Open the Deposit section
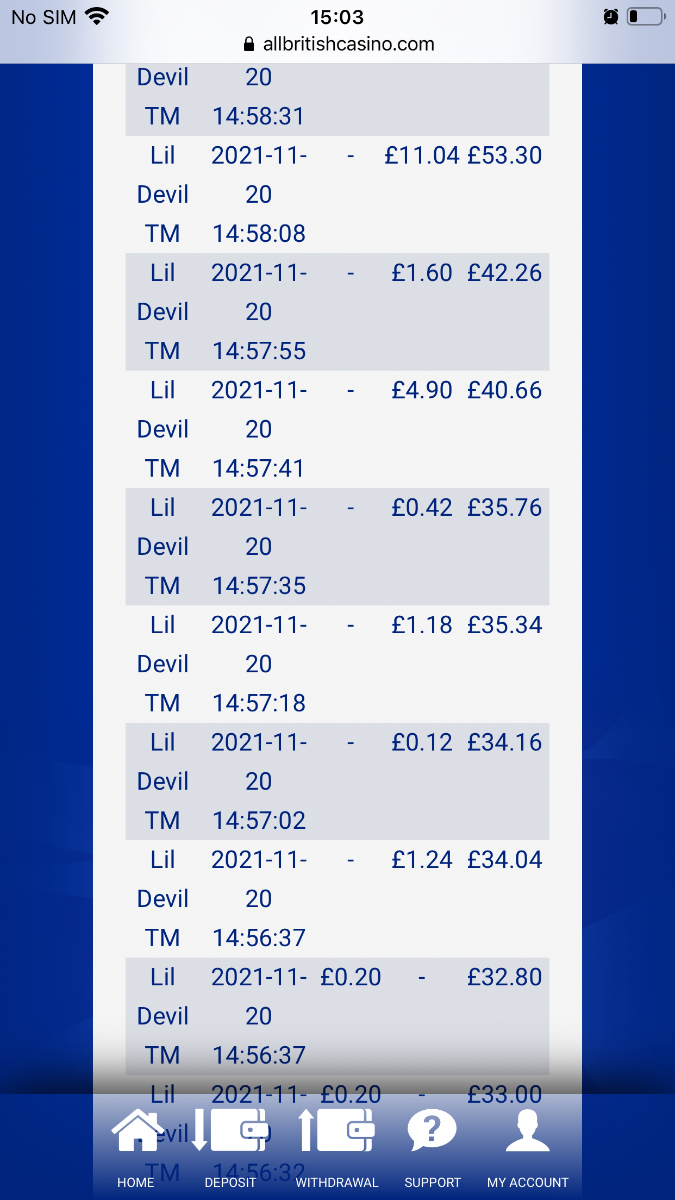 point(231,1147)
